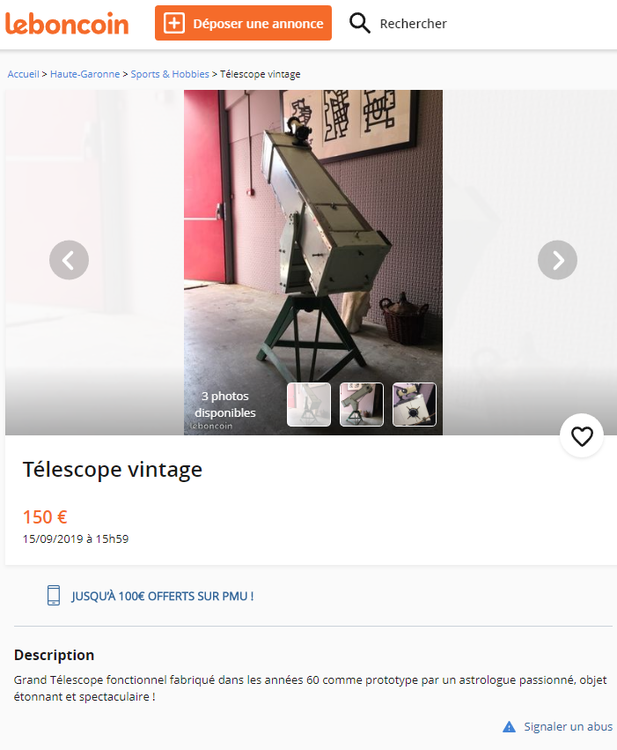Select the third photo thumbnail
Screen dimensions: 617x750
click(x=413, y=404)
